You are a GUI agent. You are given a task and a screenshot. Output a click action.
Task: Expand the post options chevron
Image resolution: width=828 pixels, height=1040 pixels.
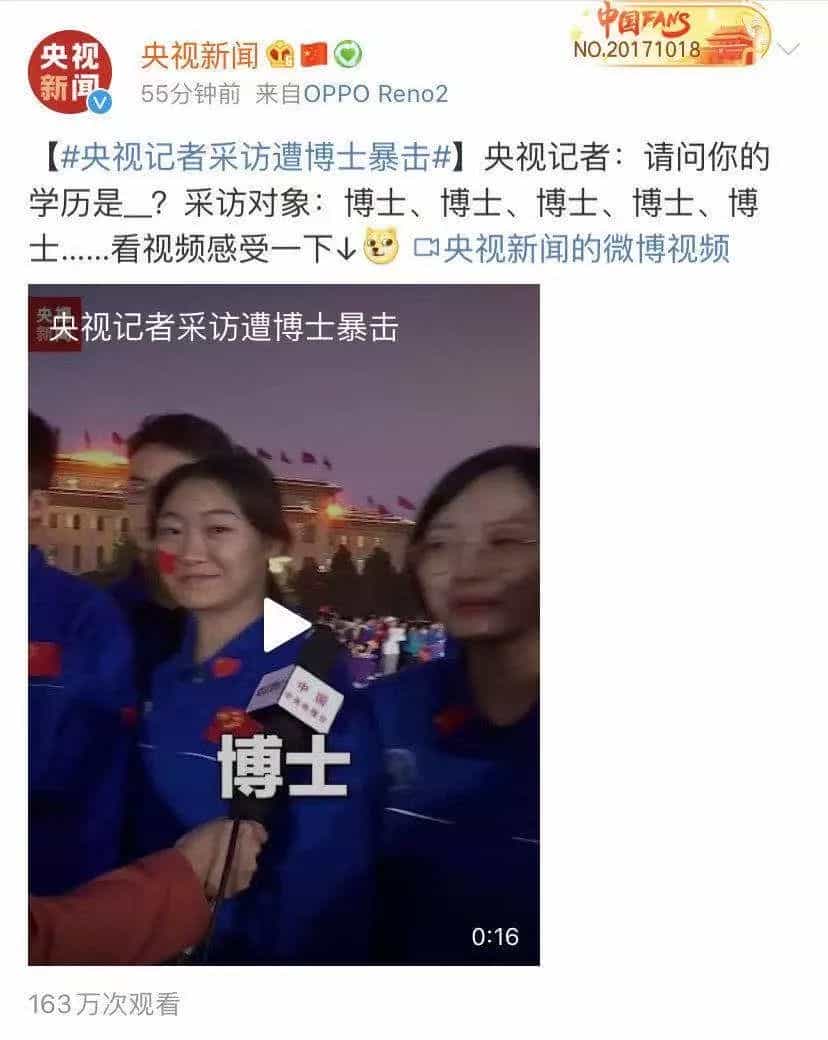(x=790, y=49)
